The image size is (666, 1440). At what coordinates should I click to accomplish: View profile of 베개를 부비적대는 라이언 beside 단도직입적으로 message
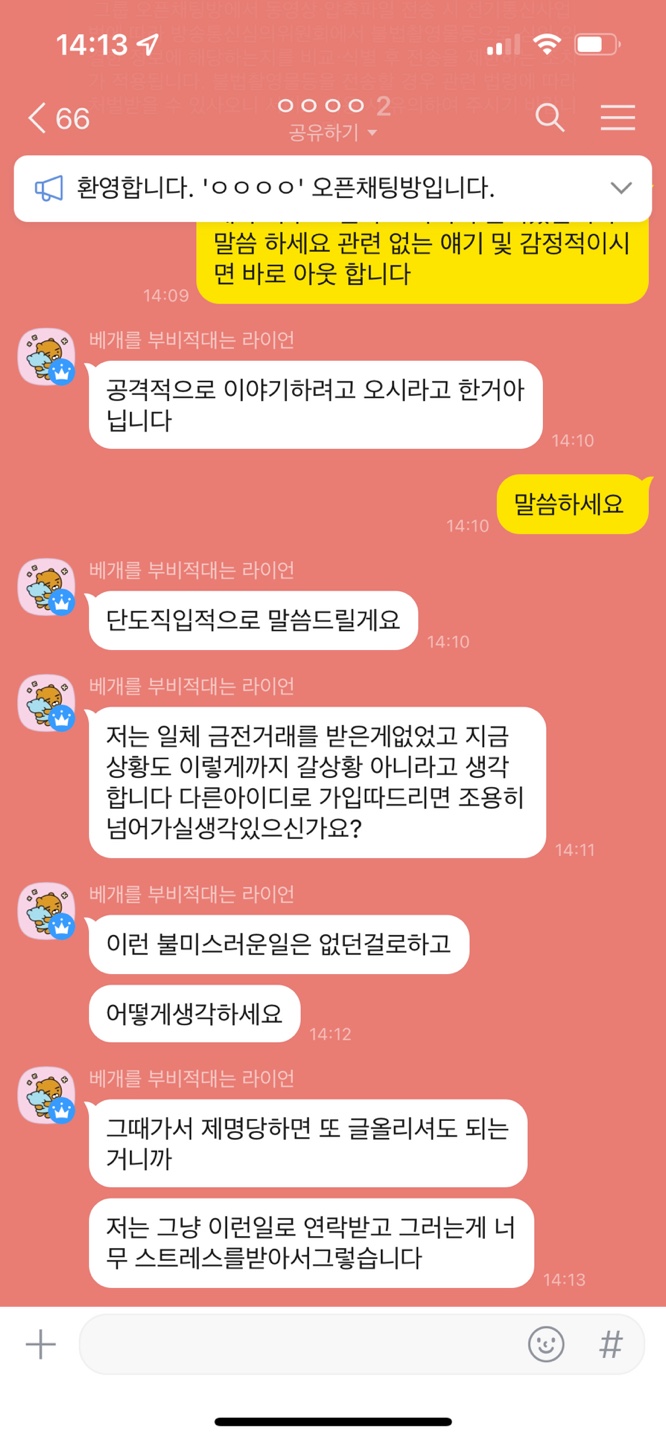coord(47,587)
